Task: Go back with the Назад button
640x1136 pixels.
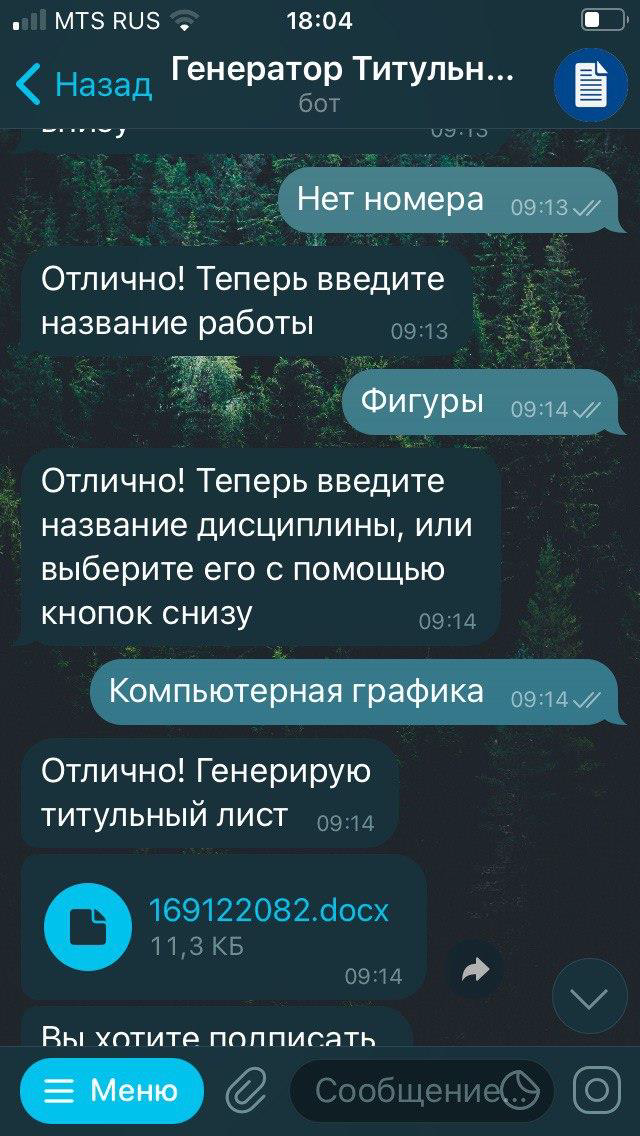Action: click(x=83, y=85)
